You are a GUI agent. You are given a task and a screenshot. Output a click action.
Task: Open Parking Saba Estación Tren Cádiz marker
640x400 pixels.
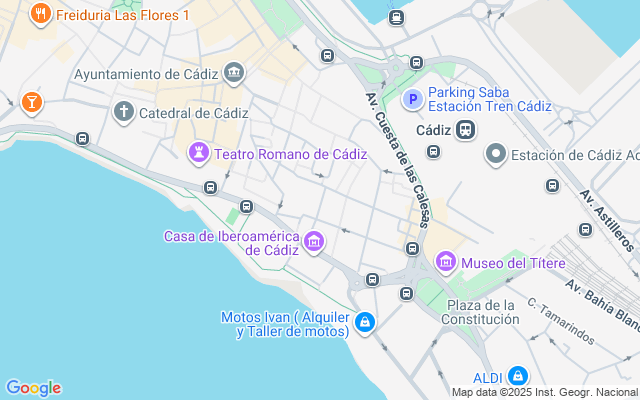411,99
